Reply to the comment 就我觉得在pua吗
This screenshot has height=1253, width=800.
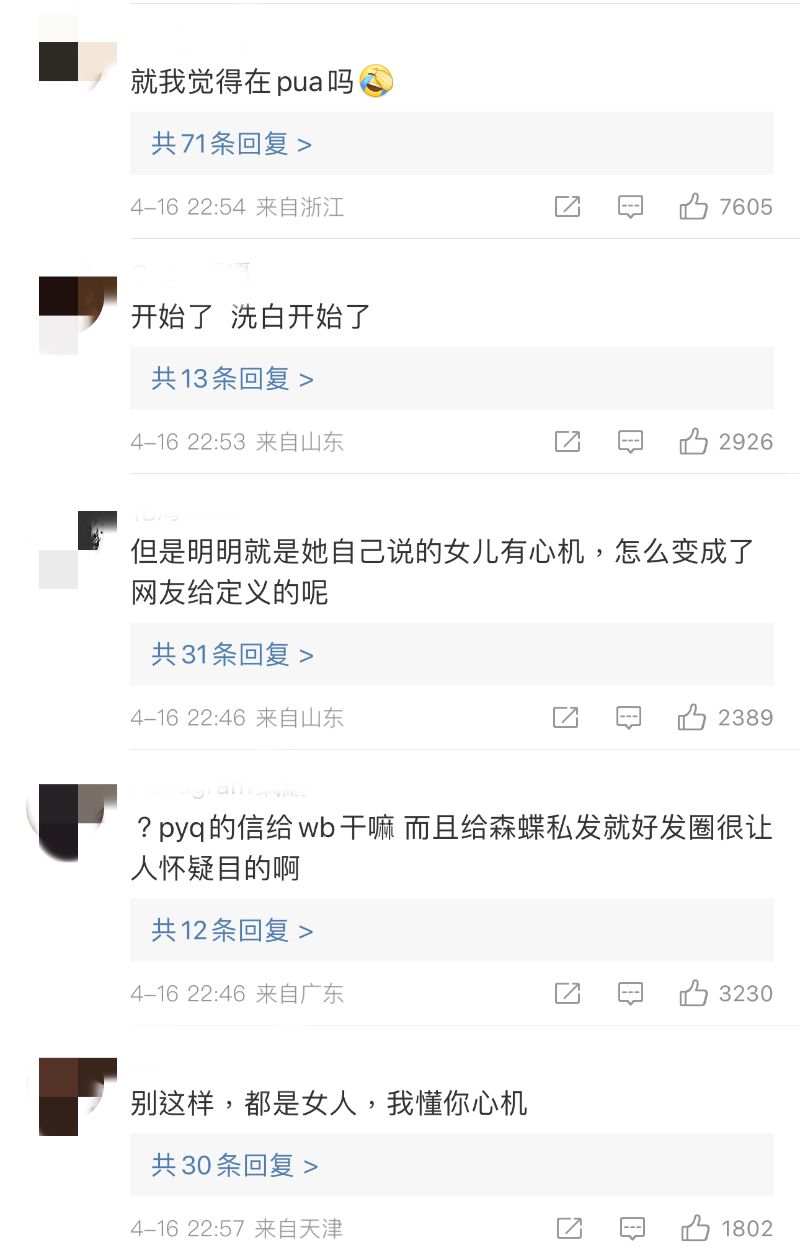click(630, 207)
